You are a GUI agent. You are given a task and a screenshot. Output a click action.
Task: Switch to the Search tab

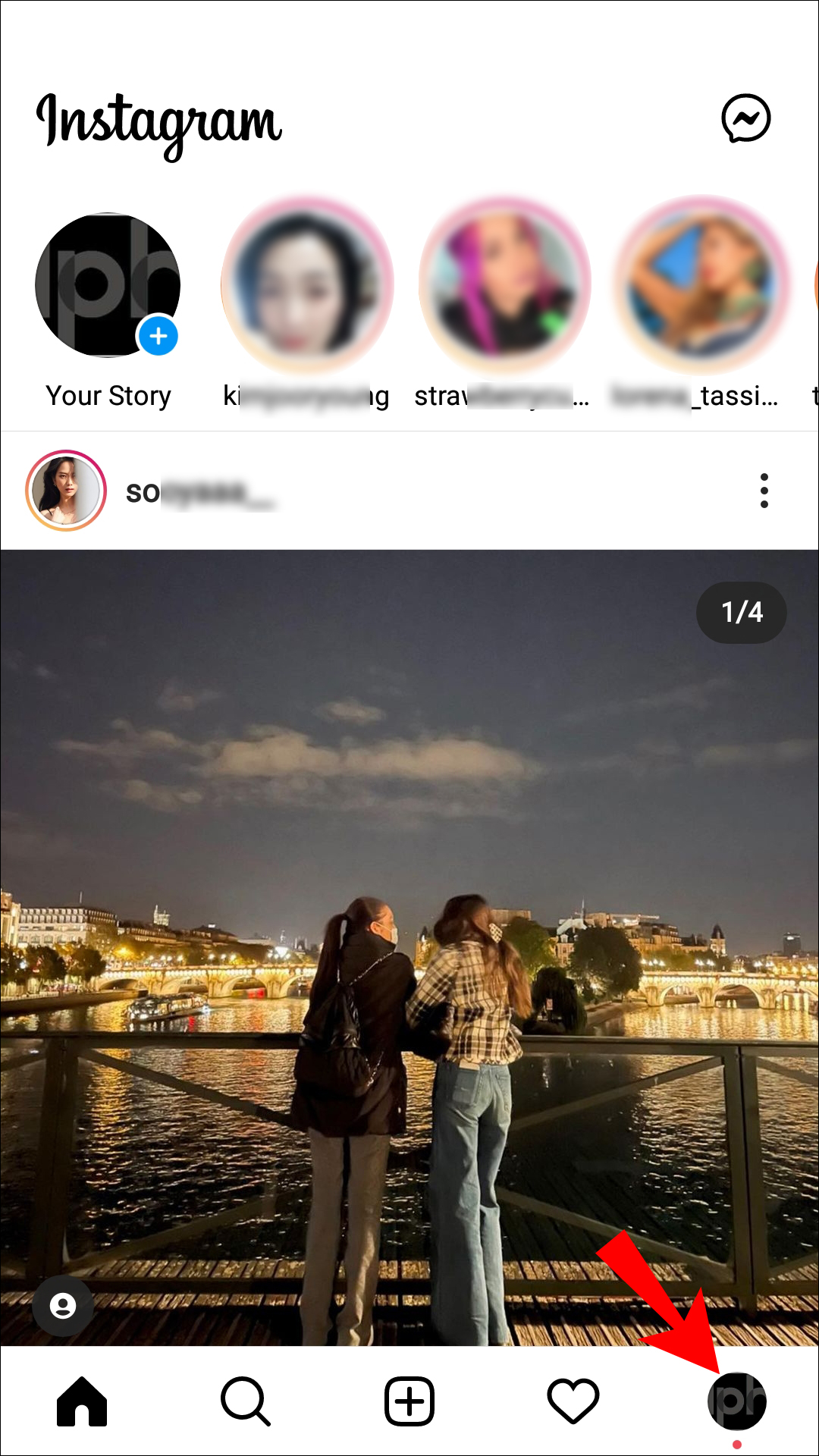point(246,1401)
